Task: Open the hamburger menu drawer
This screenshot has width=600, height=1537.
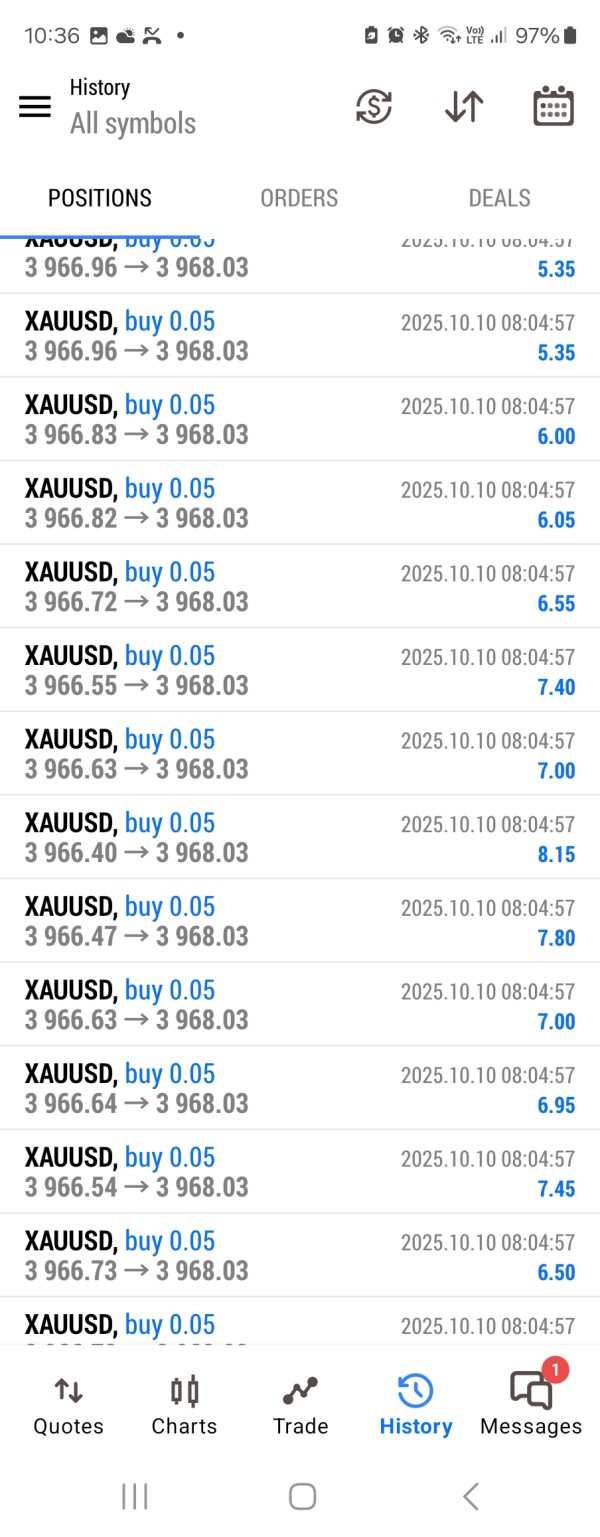Action: tap(35, 107)
